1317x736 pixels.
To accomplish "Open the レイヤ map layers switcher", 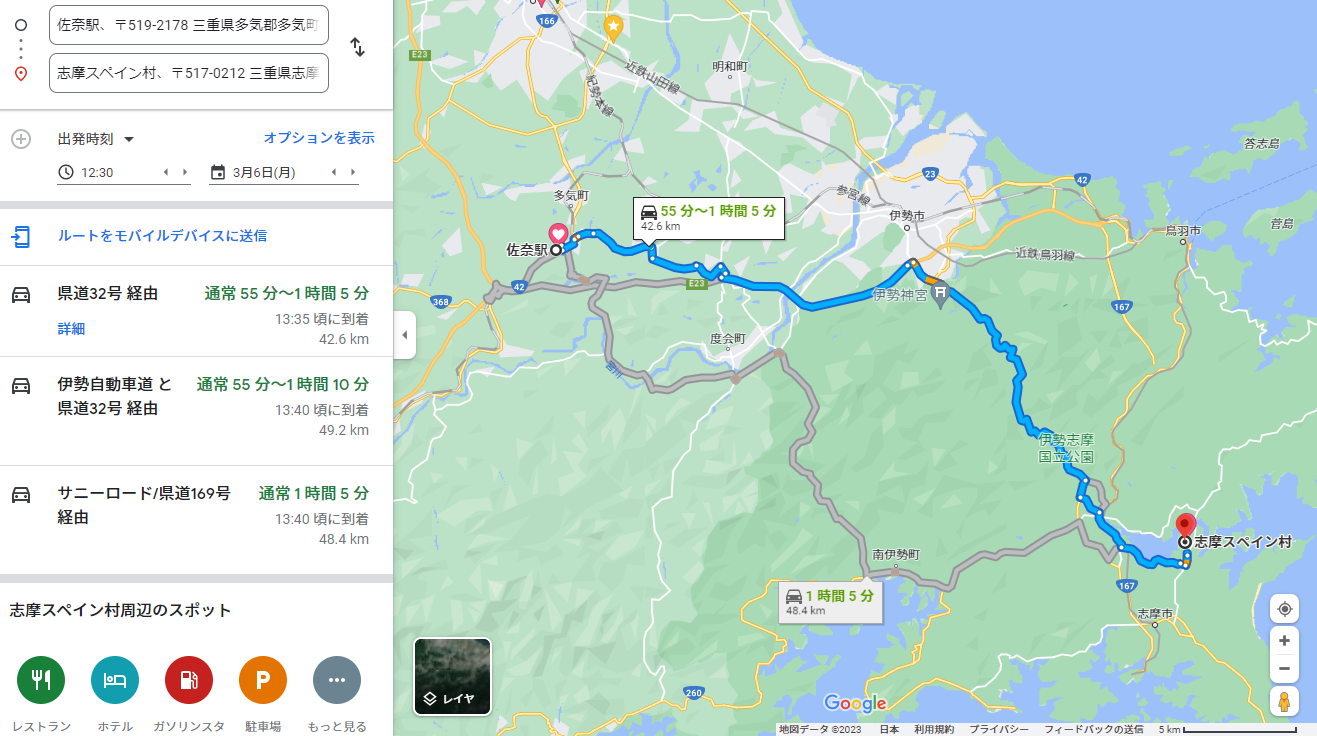I will [453, 677].
